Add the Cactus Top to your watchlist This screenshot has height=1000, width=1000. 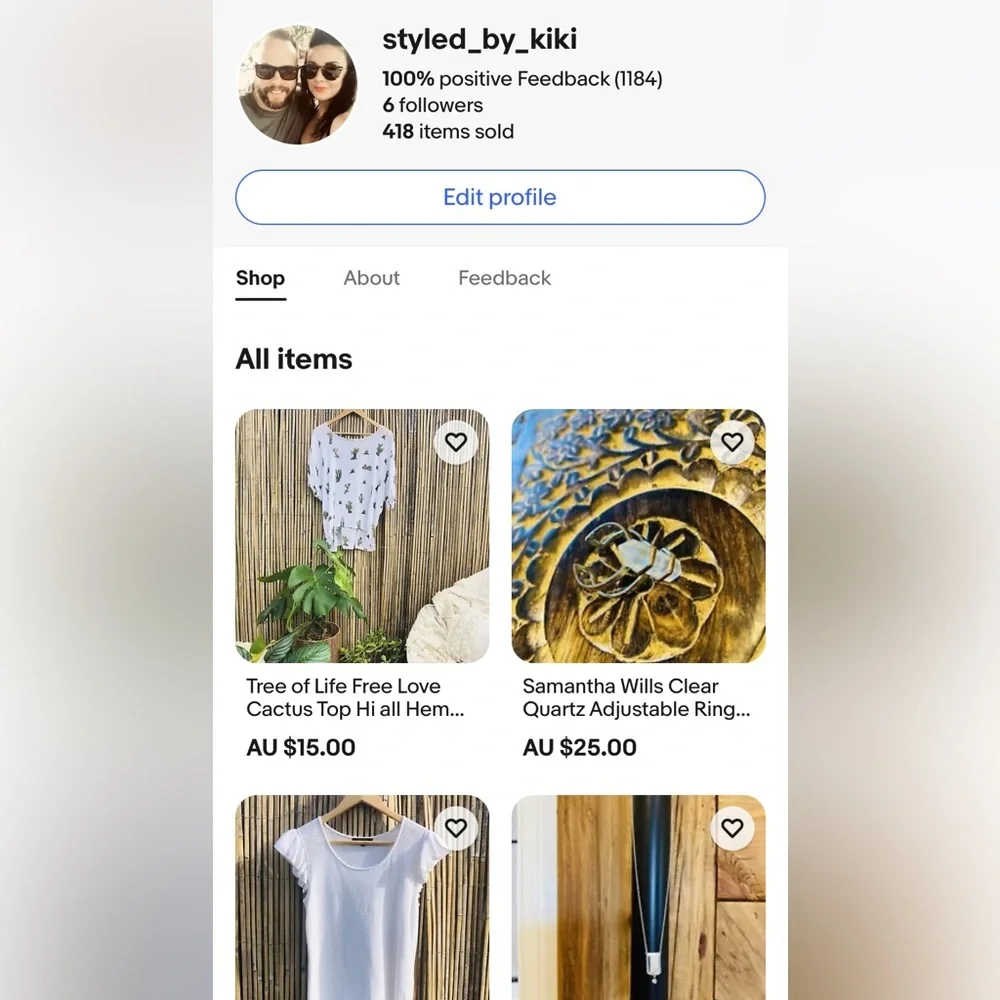click(x=456, y=441)
